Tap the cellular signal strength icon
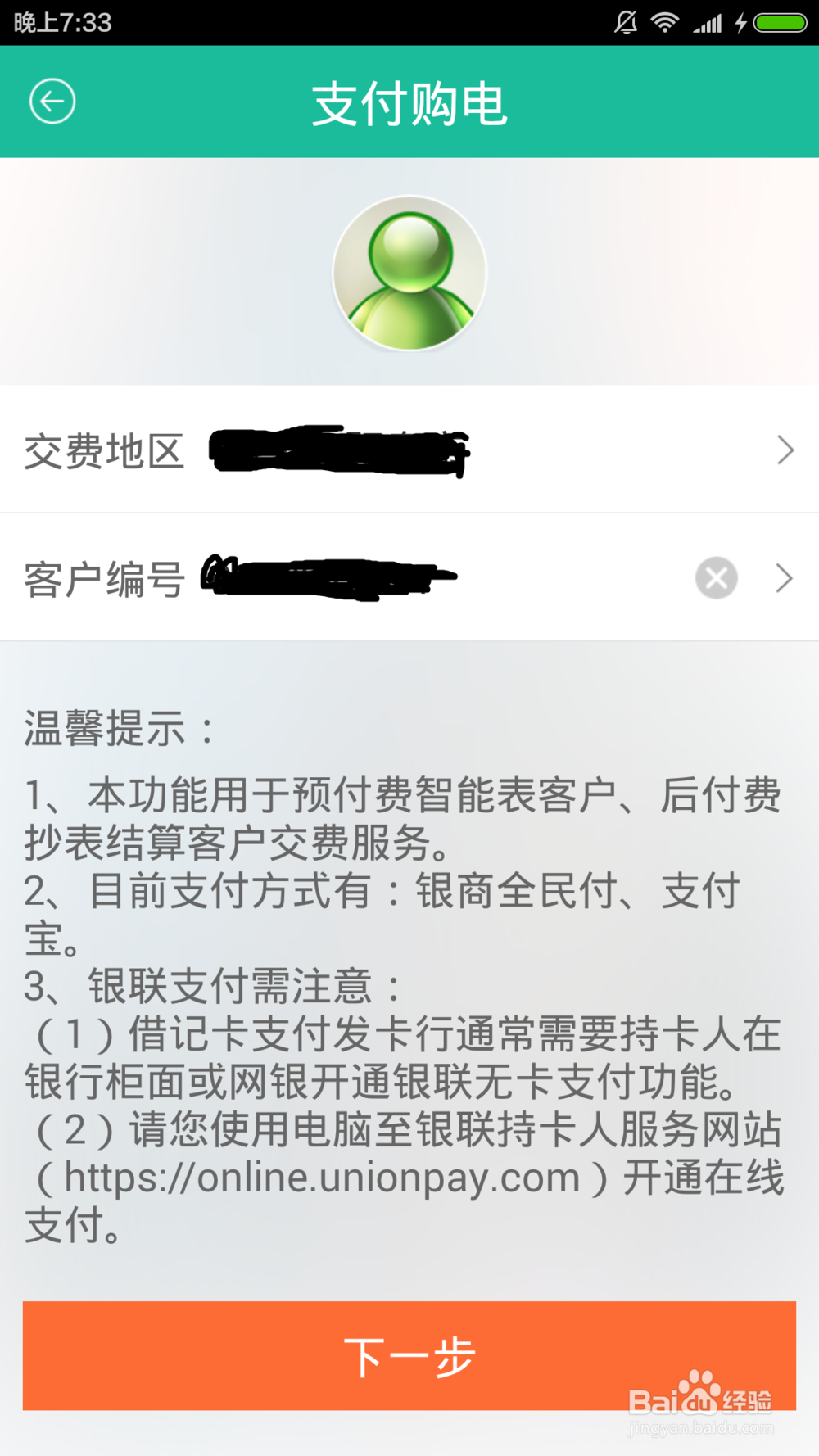819x1456 pixels. click(708, 22)
